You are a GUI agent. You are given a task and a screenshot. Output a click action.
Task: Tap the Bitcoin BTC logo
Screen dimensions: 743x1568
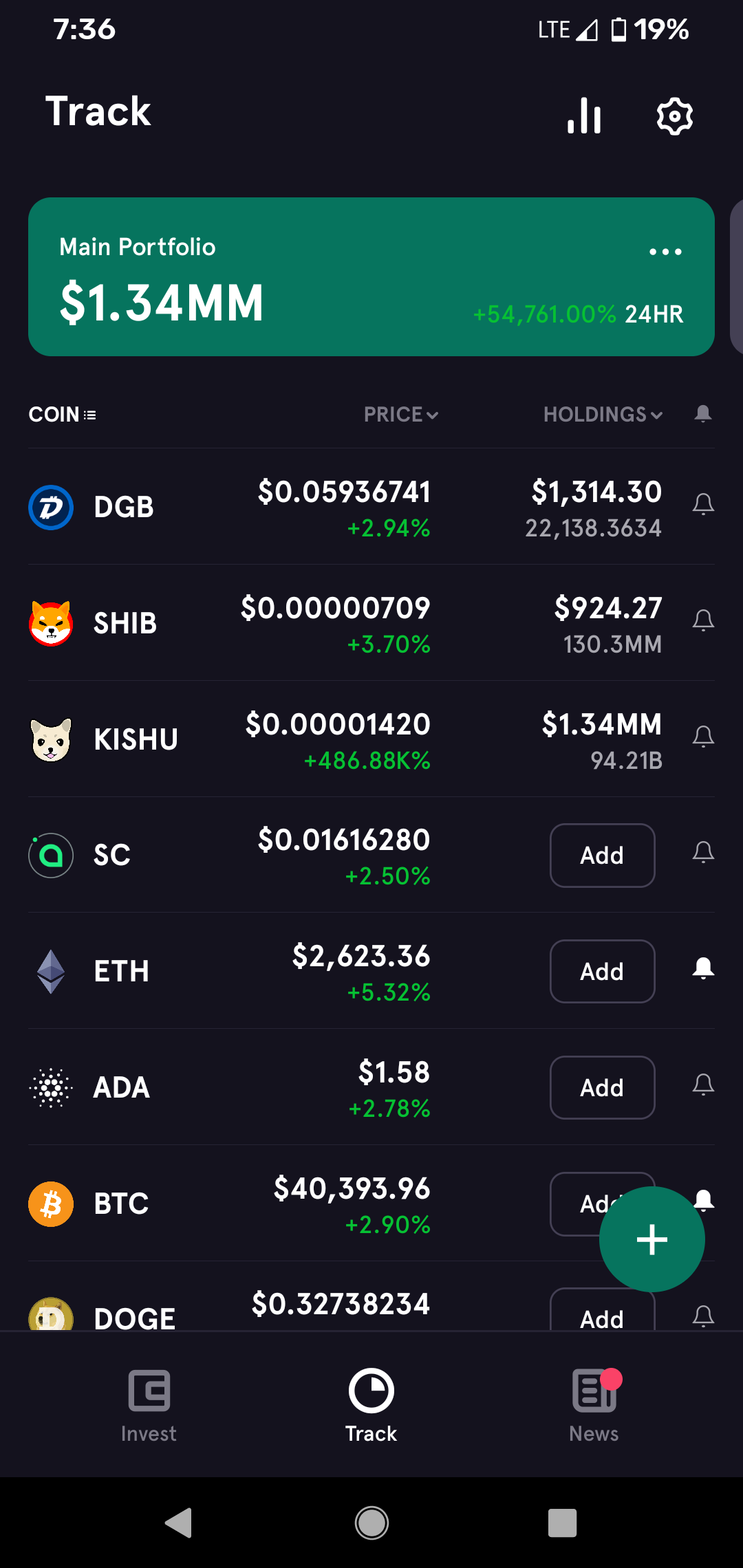click(51, 1203)
